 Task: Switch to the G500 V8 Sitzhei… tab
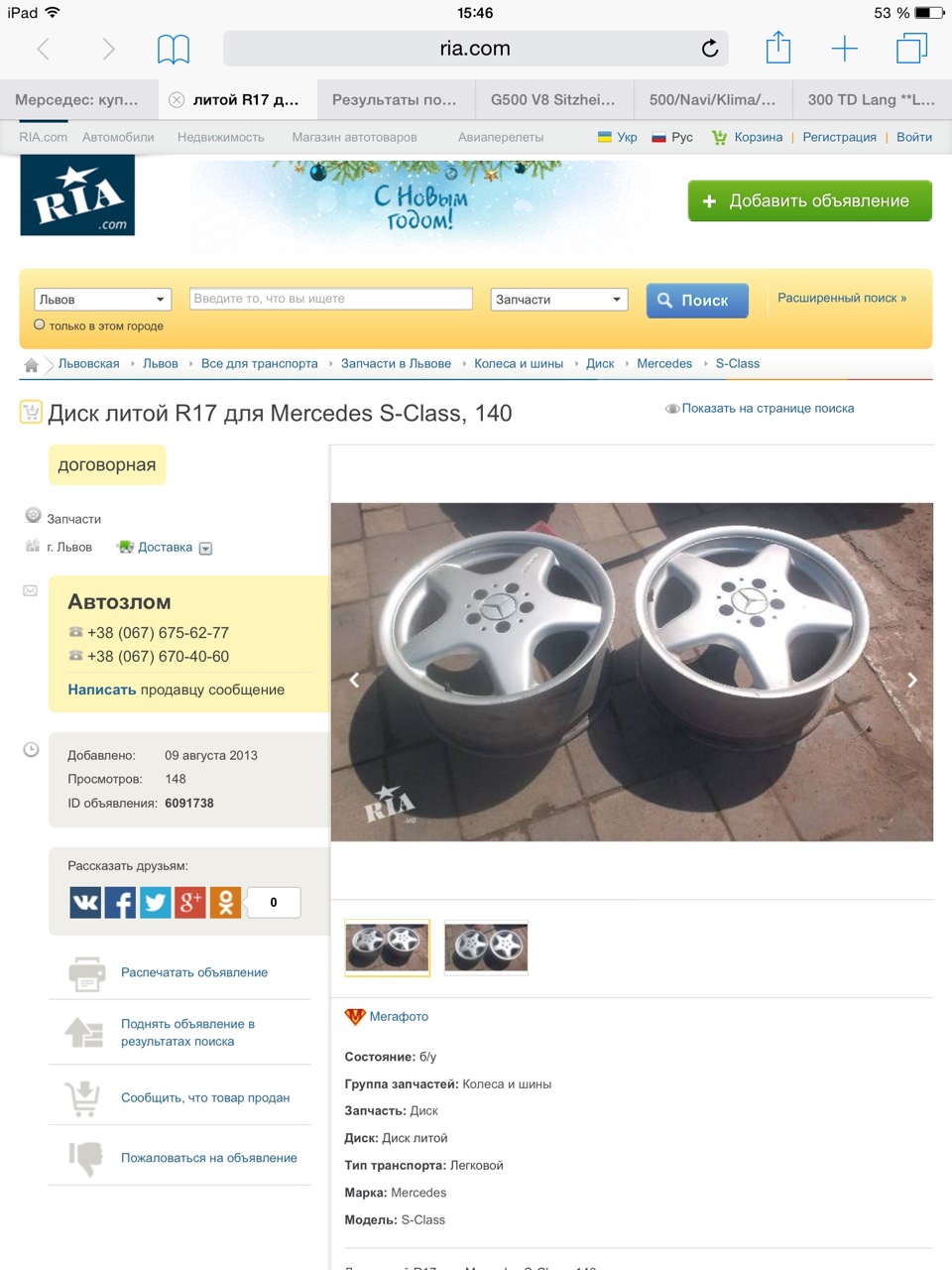point(552,100)
